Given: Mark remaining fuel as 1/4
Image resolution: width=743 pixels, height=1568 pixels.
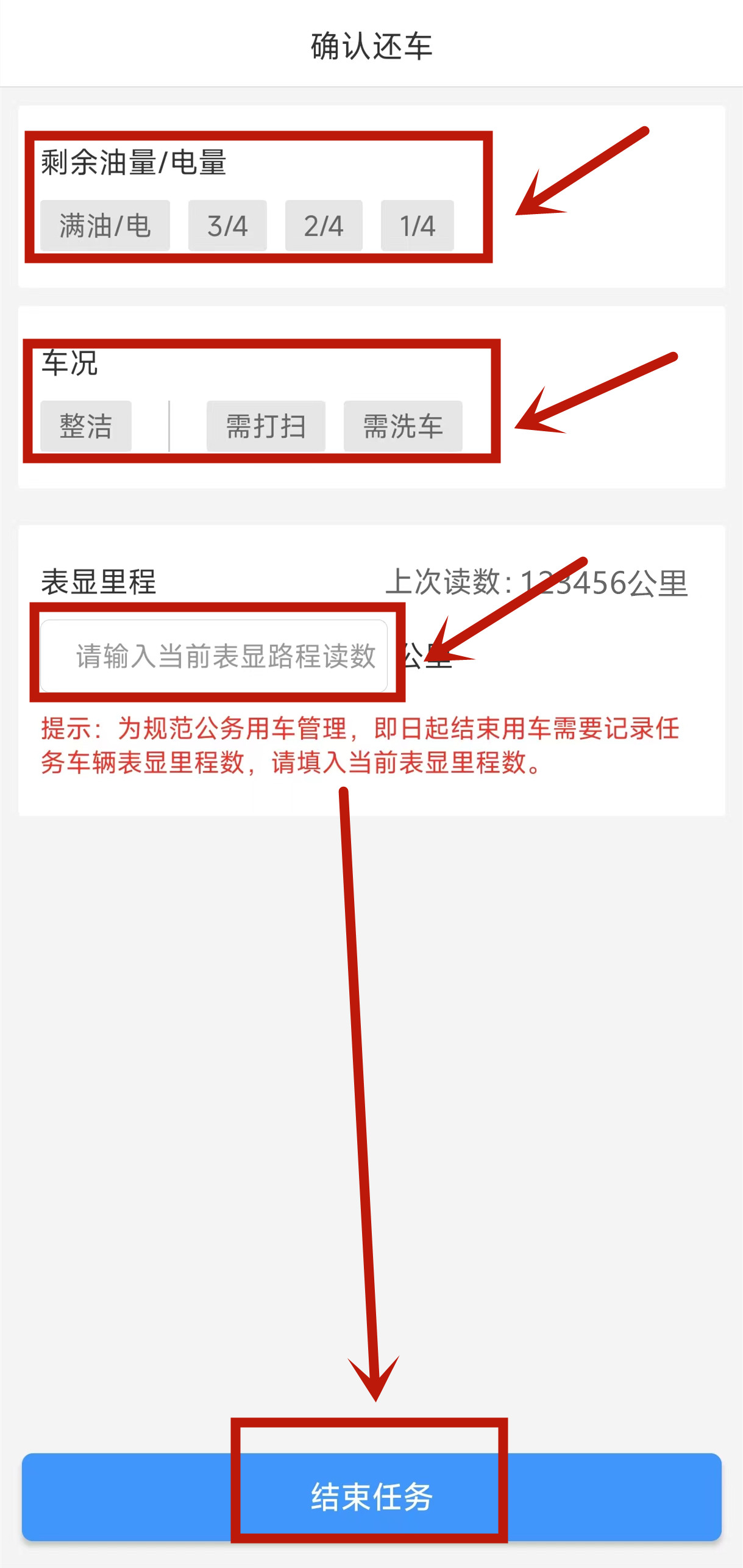Looking at the screenshot, I should pos(418,226).
